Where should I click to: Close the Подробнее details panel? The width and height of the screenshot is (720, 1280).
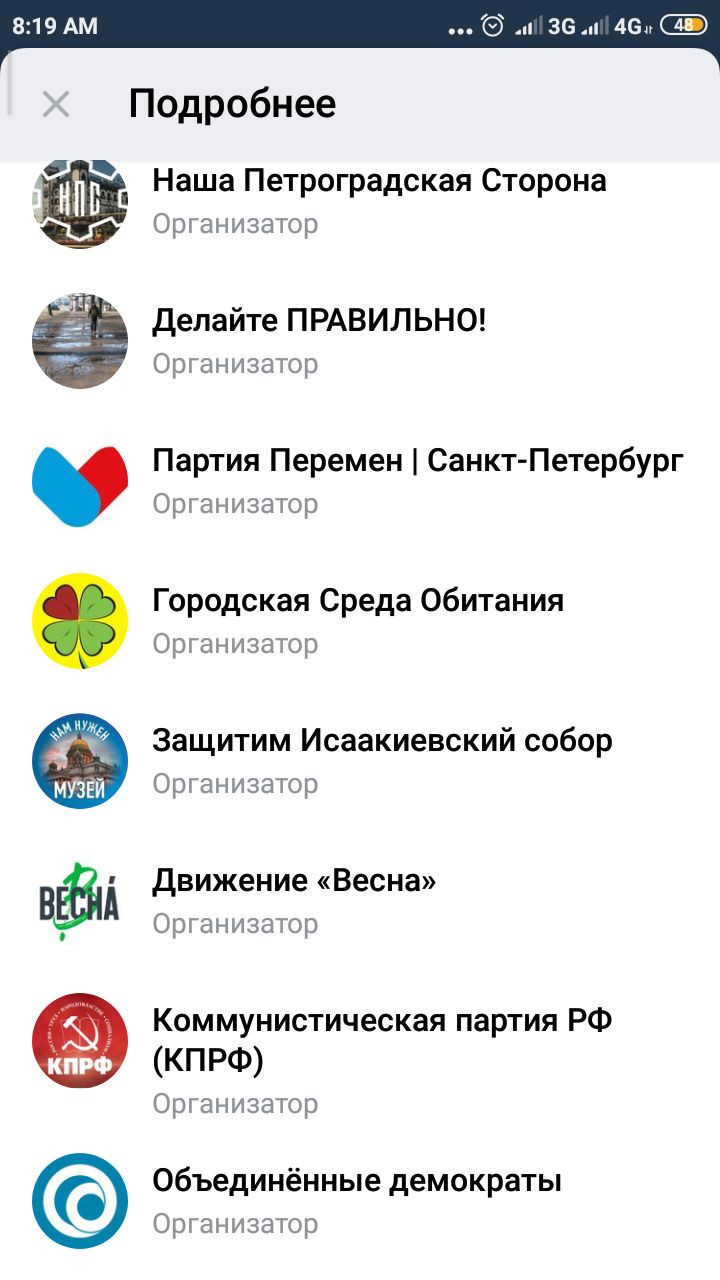coord(56,104)
